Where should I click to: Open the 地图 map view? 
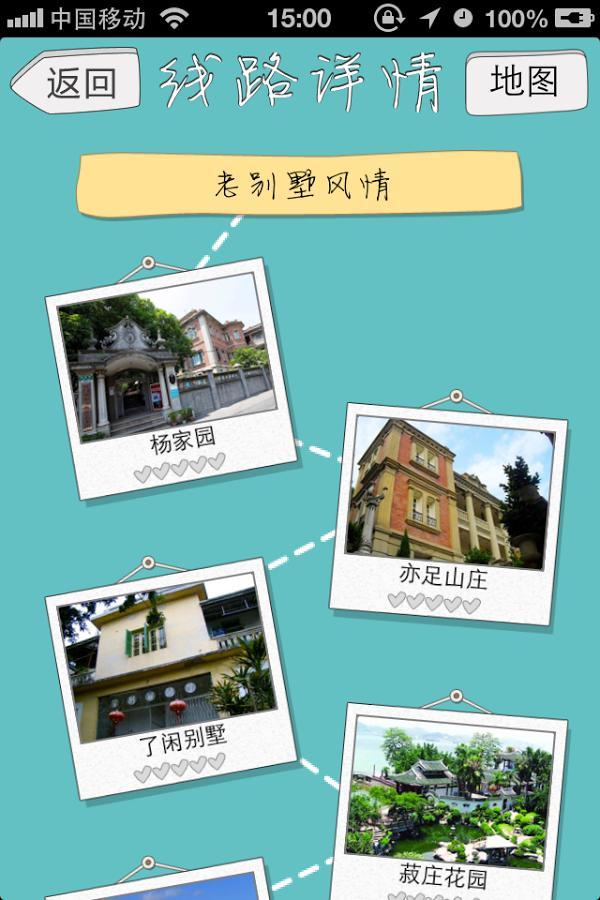point(525,82)
